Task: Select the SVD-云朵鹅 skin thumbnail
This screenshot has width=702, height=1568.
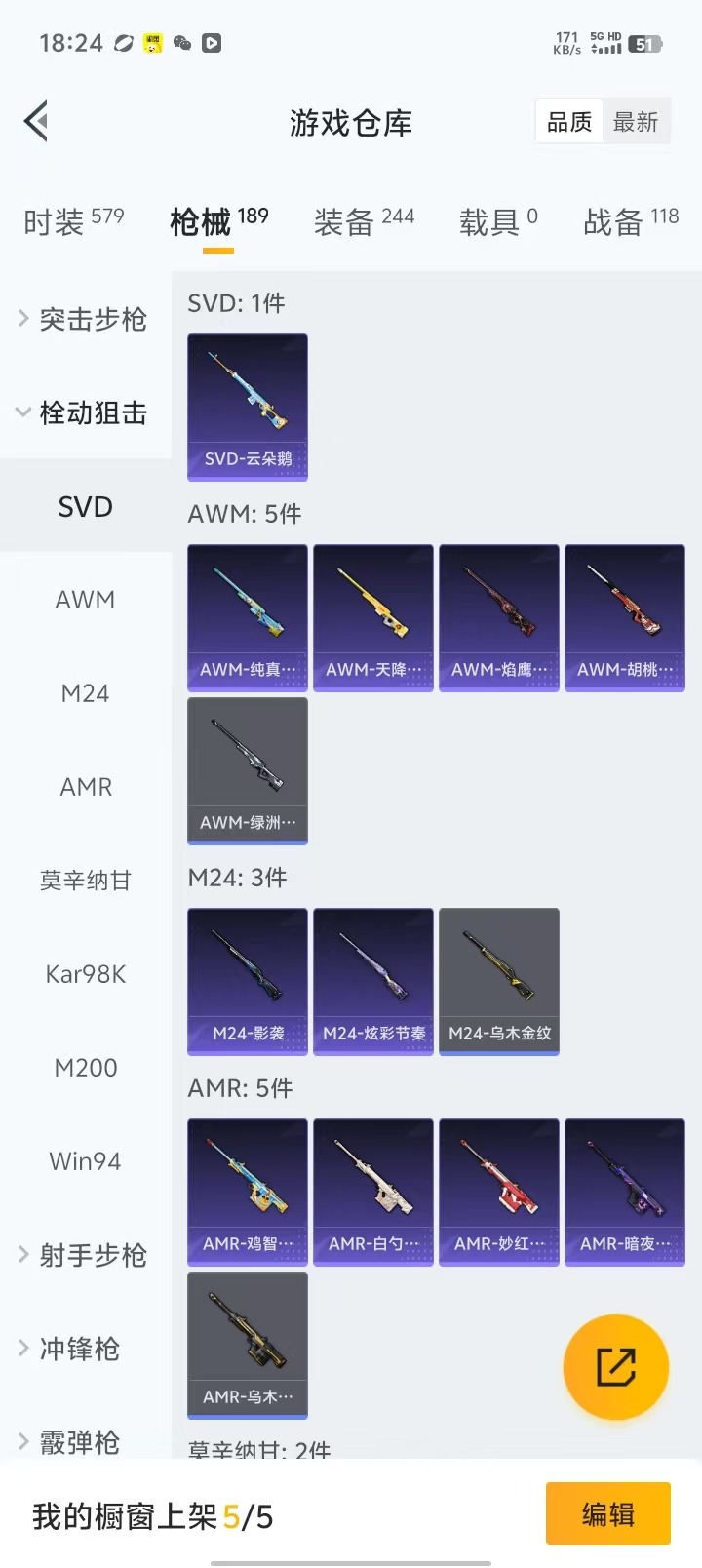Action: pyautogui.click(x=247, y=408)
